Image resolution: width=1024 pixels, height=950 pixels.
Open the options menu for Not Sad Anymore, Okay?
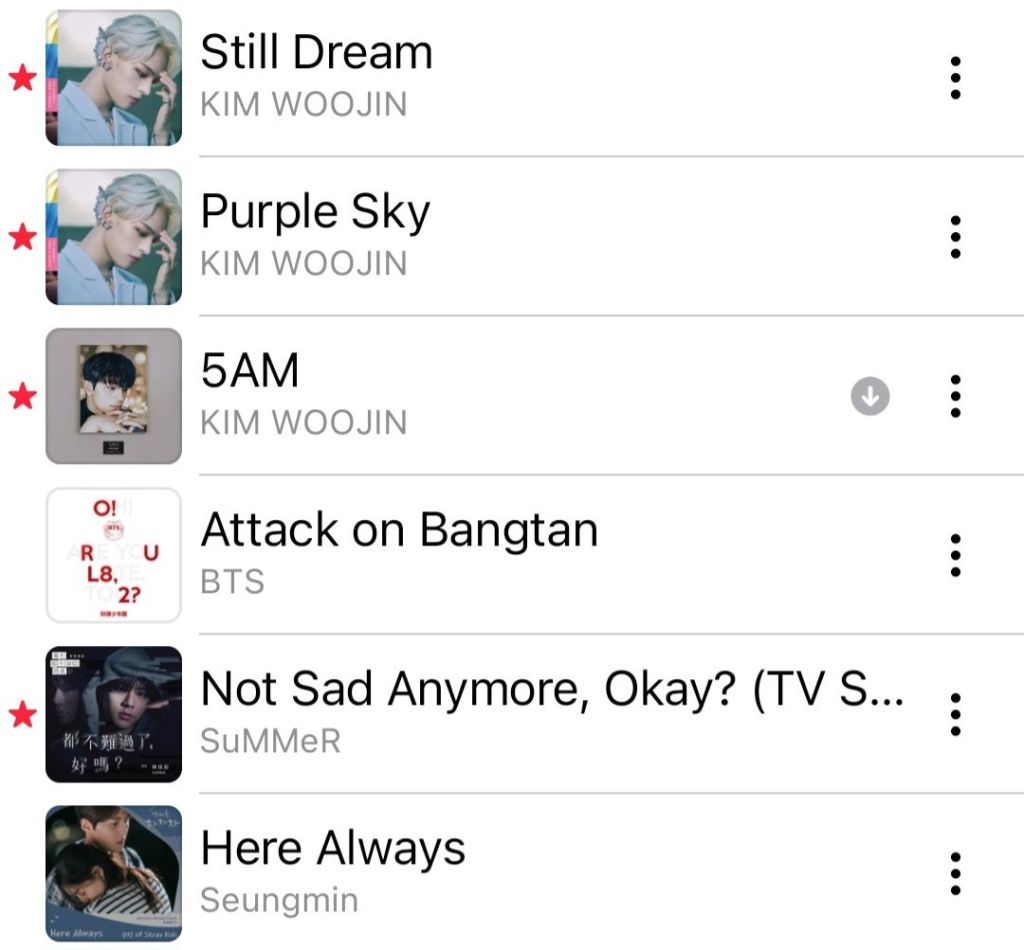(956, 714)
